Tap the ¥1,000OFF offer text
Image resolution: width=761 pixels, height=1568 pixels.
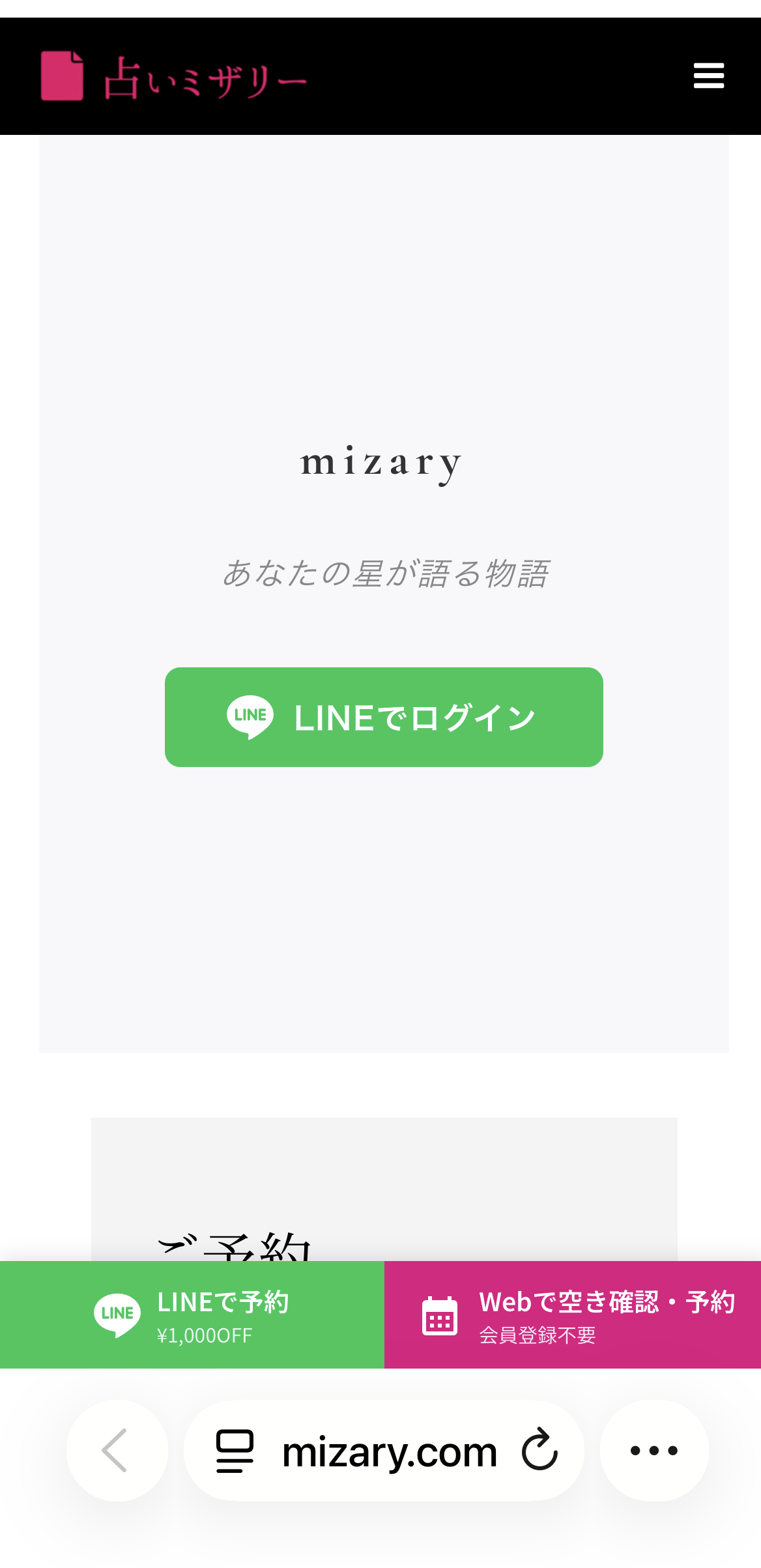click(205, 1335)
